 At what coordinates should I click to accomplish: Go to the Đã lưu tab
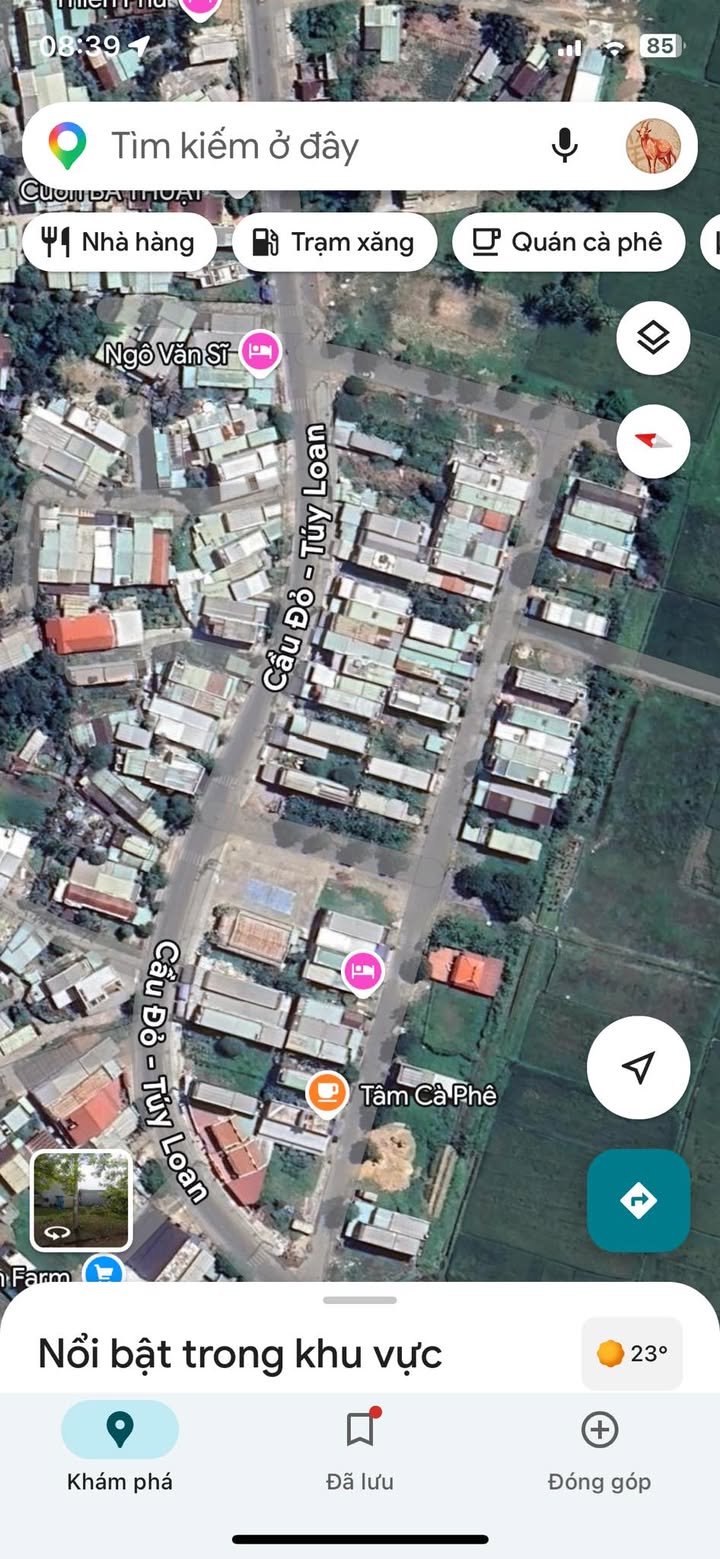tap(360, 1446)
